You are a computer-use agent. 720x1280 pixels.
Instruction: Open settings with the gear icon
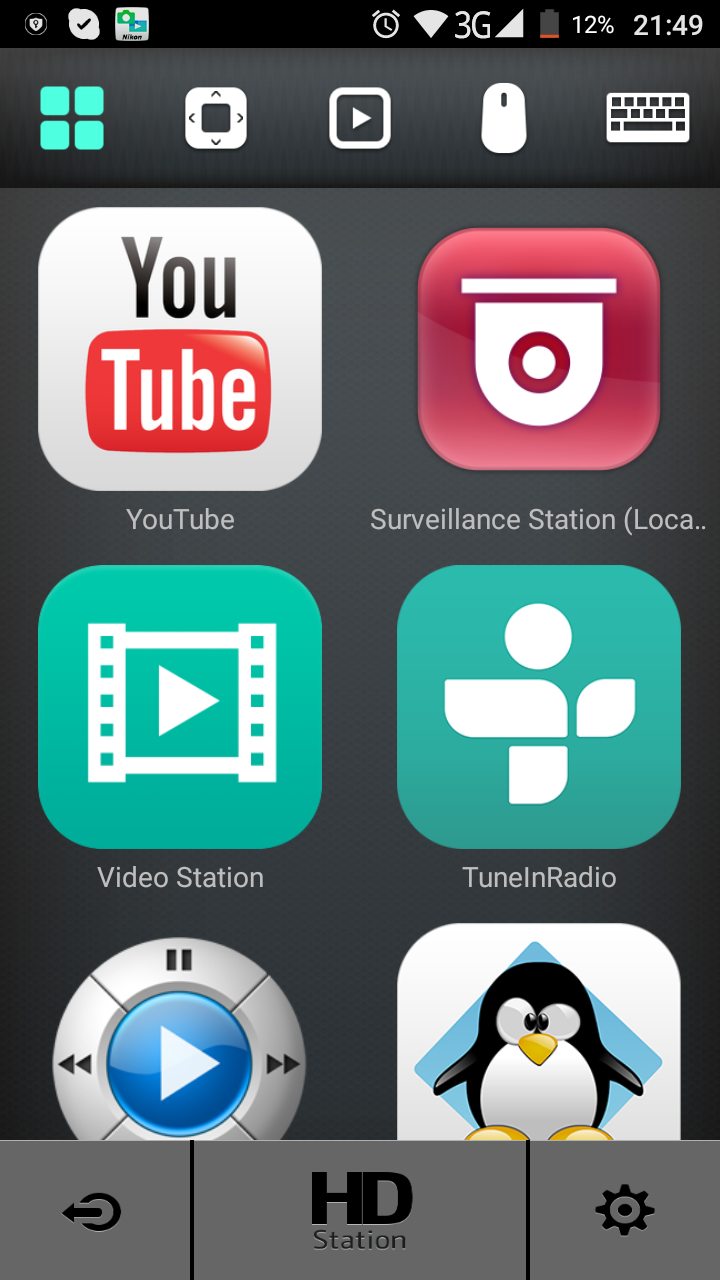[624, 1212]
